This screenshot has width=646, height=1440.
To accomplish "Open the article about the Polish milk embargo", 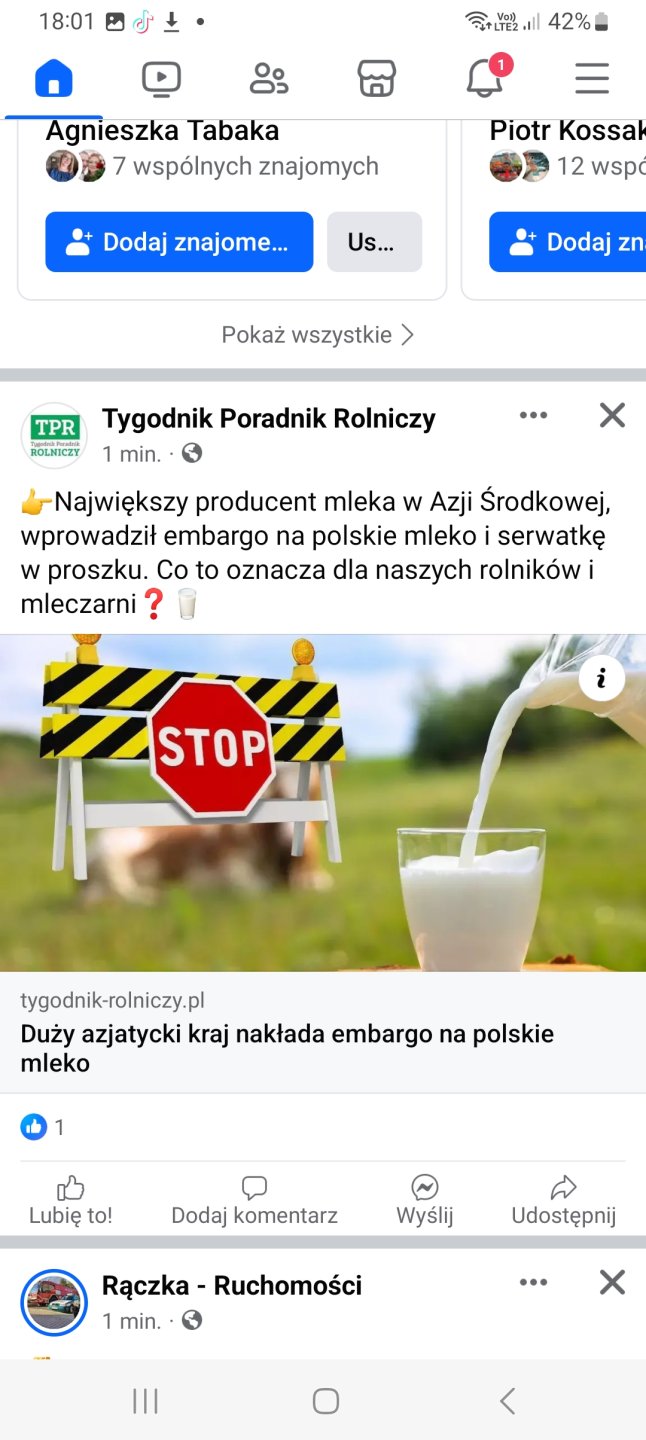I will click(x=286, y=1047).
